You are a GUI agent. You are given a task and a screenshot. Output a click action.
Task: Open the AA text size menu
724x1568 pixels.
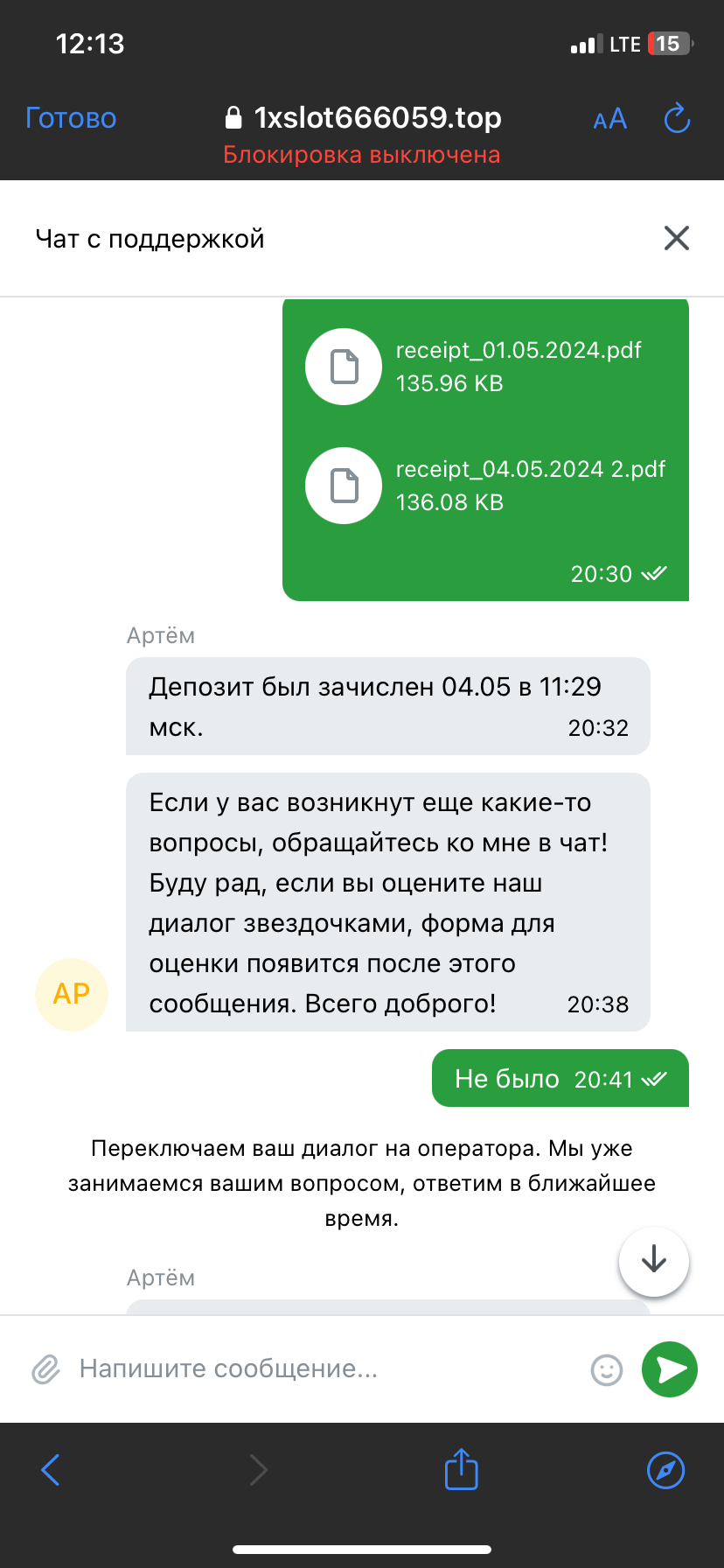(609, 119)
